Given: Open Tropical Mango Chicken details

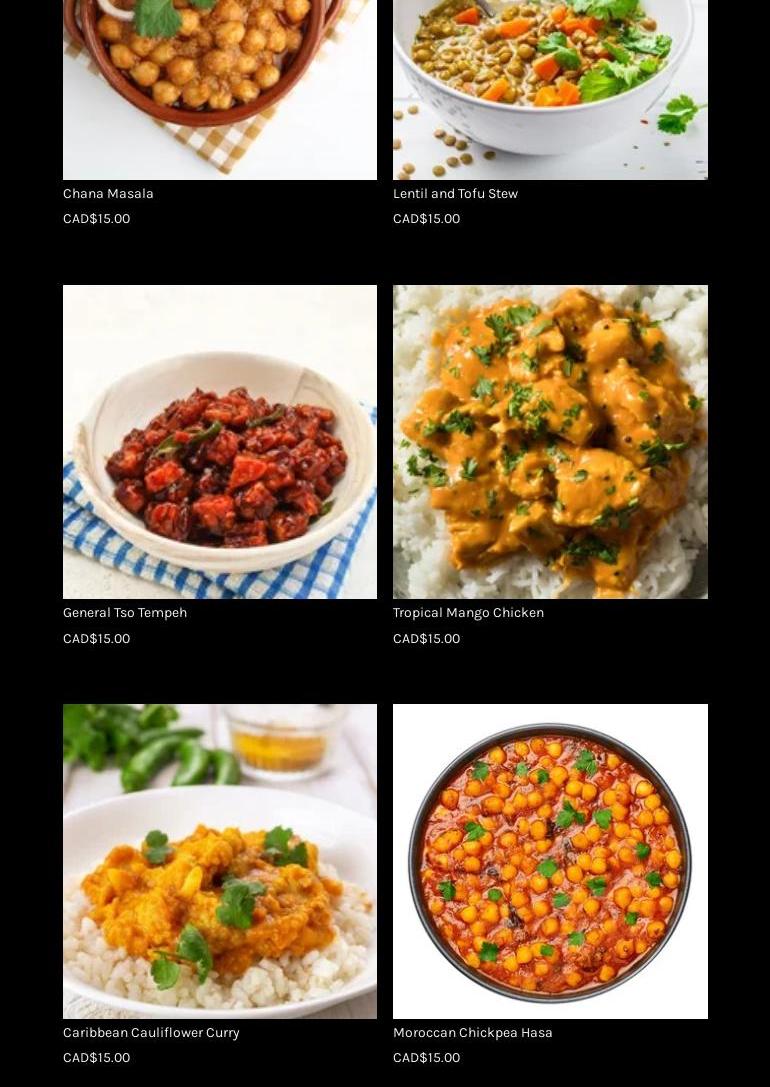Looking at the screenshot, I should pos(549,442).
